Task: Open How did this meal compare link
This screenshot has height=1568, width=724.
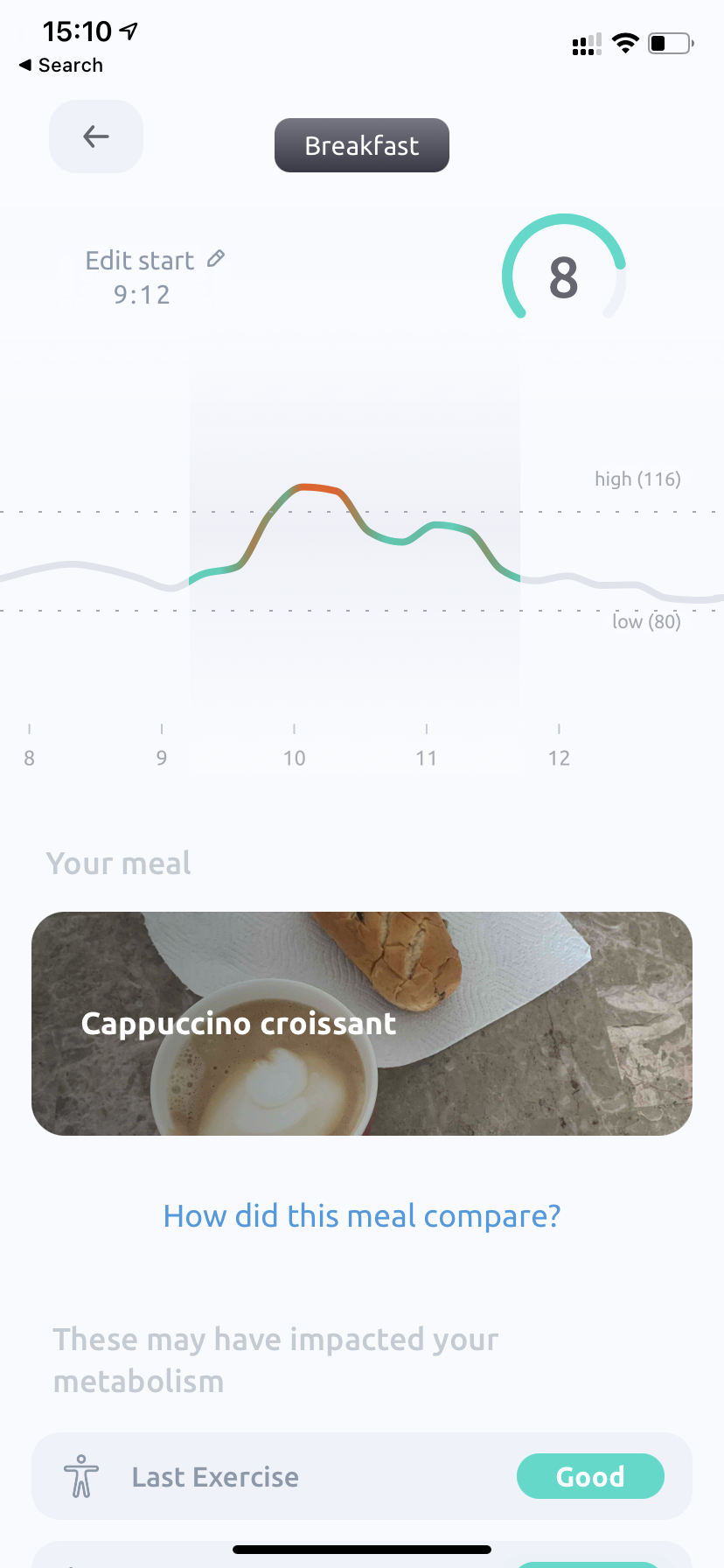Action: click(361, 1215)
